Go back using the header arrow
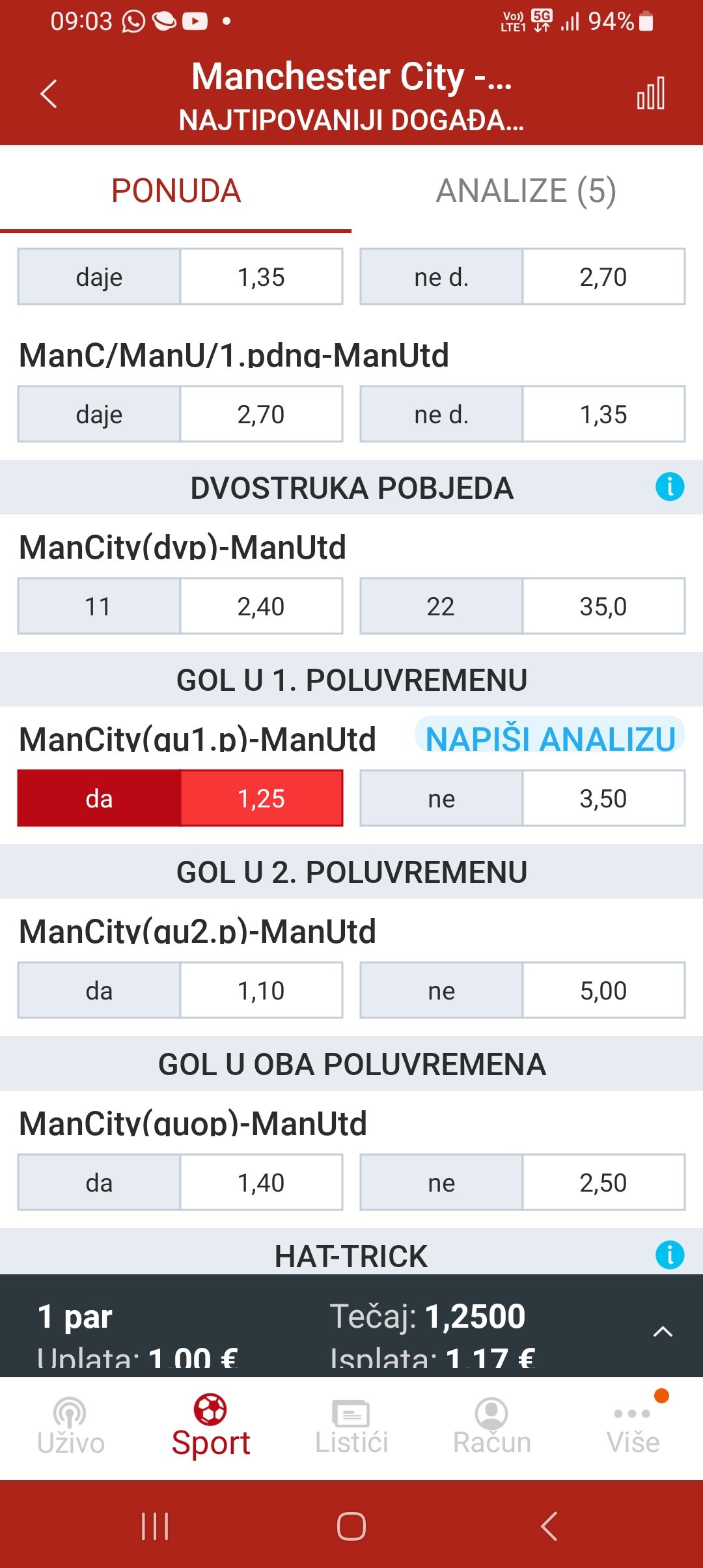 pyautogui.click(x=49, y=94)
